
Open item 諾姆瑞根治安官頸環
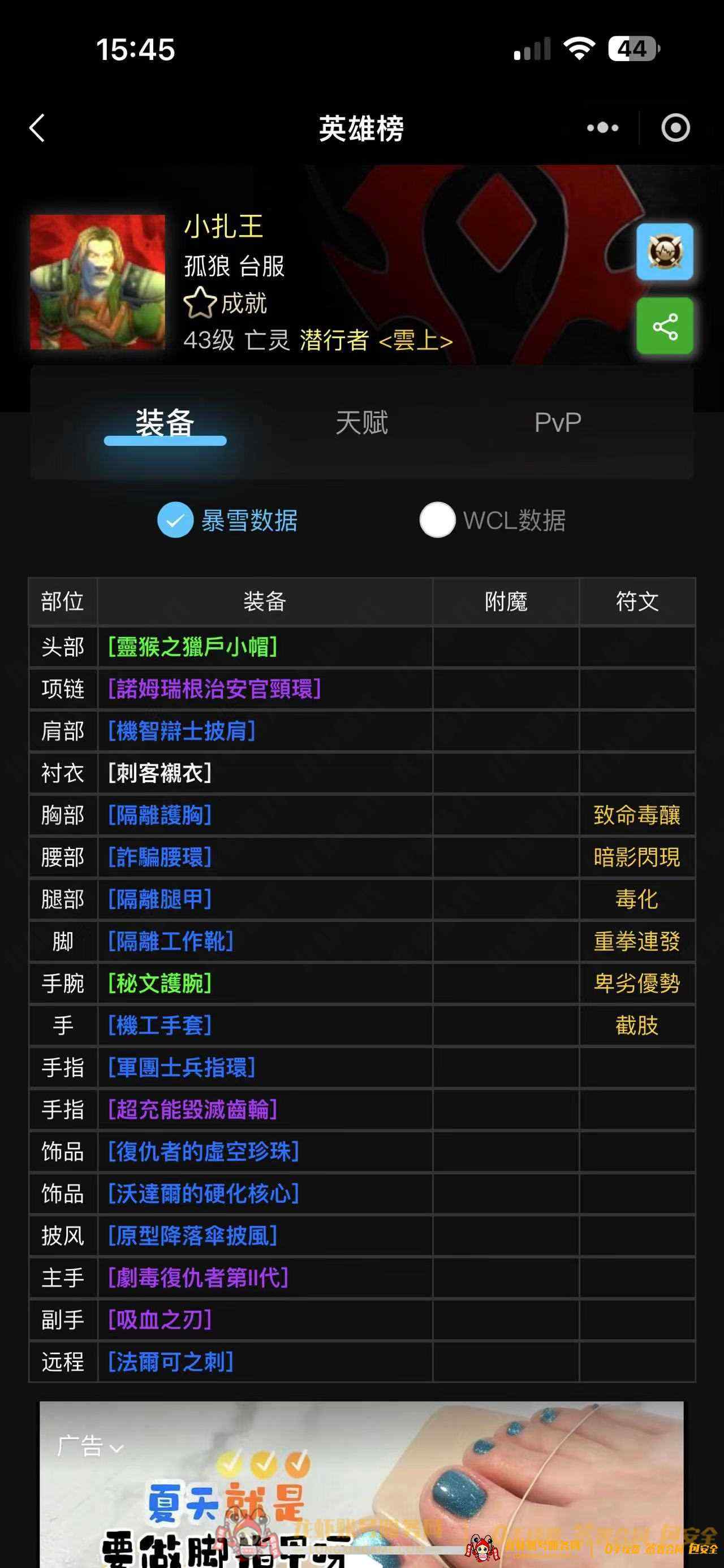[214, 689]
